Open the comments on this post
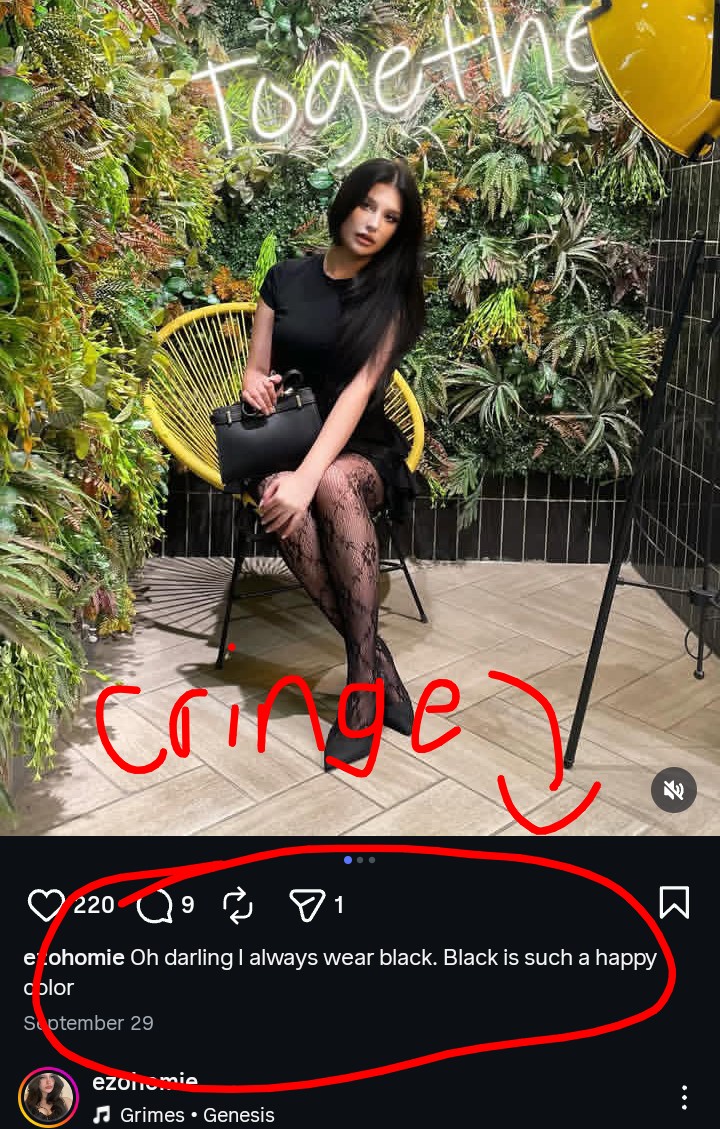This screenshot has width=720, height=1129. [x=154, y=905]
